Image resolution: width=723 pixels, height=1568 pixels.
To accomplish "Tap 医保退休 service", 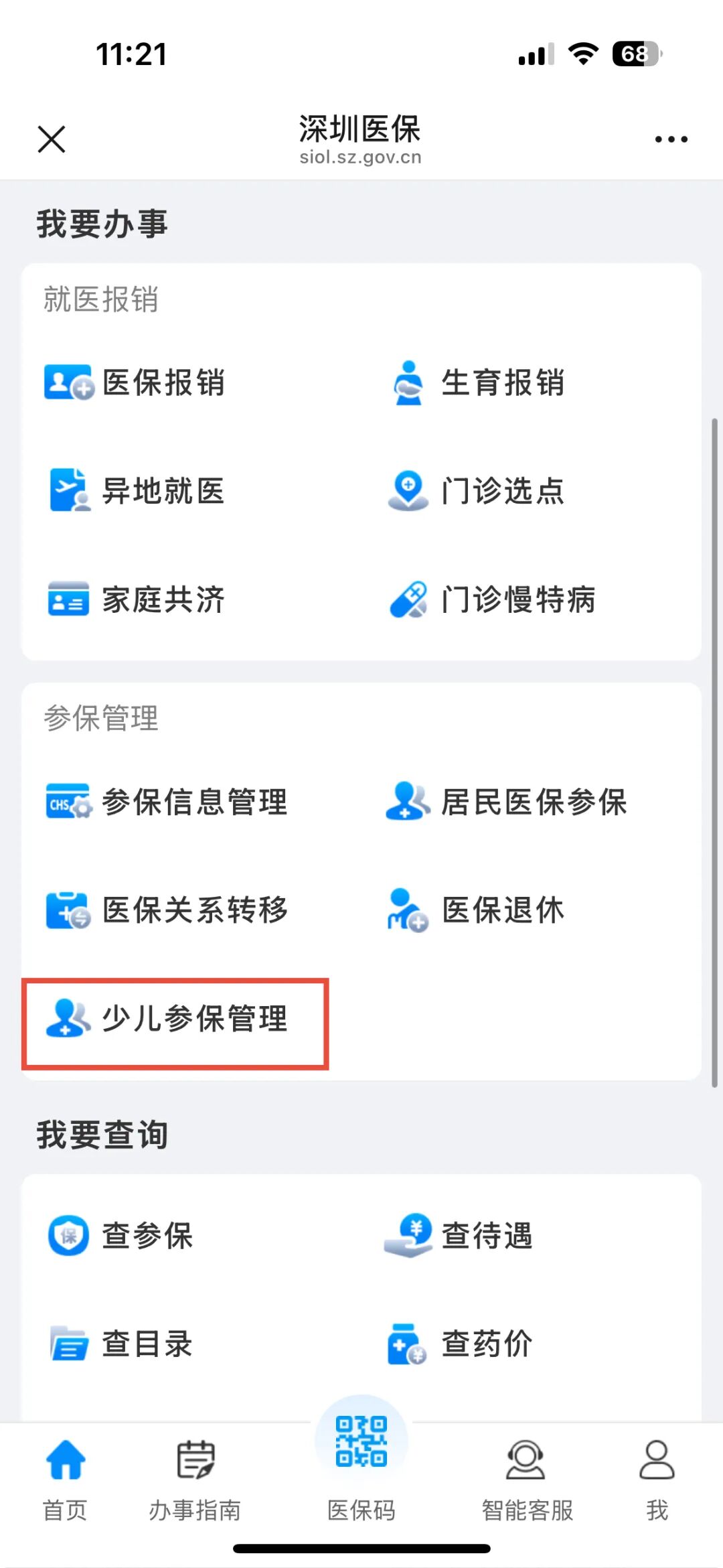I will pyautogui.click(x=477, y=910).
